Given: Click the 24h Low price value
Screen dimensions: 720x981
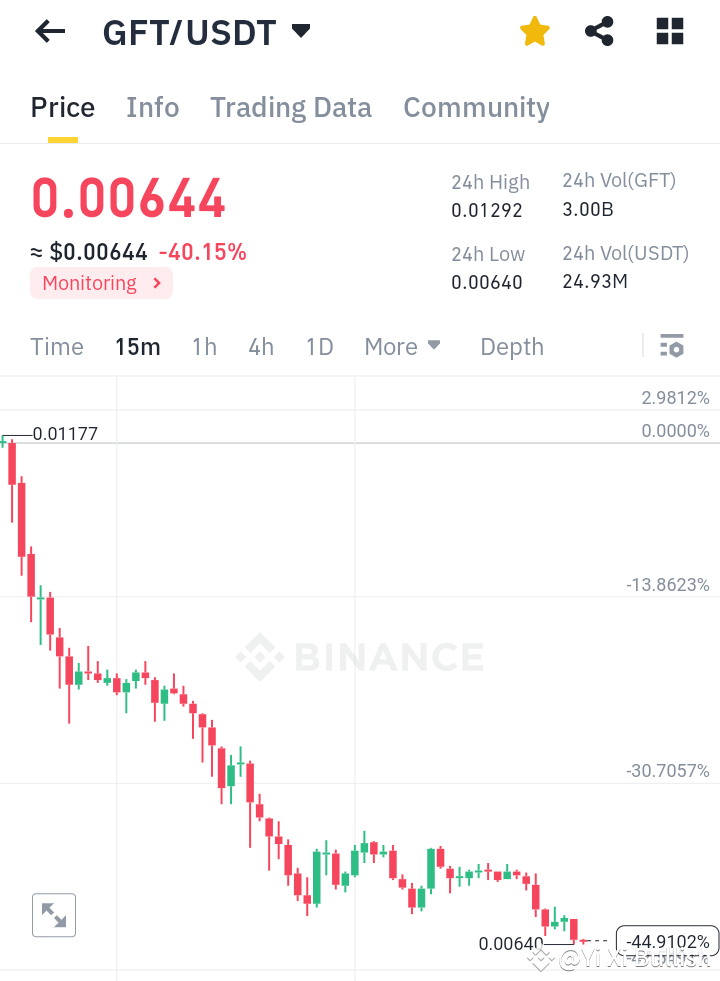Looking at the screenshot, I should (489, 282).
